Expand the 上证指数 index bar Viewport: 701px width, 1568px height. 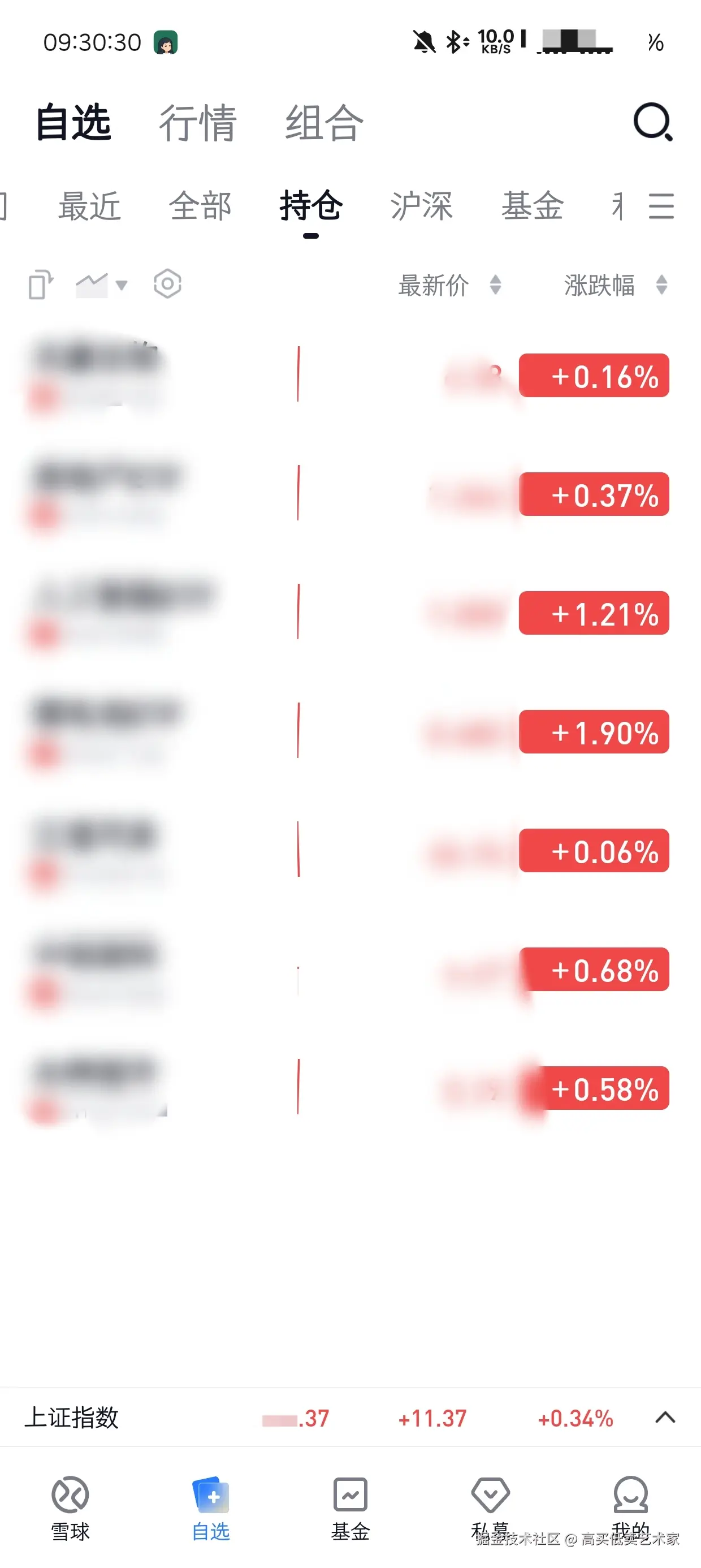pos(664,1417)
